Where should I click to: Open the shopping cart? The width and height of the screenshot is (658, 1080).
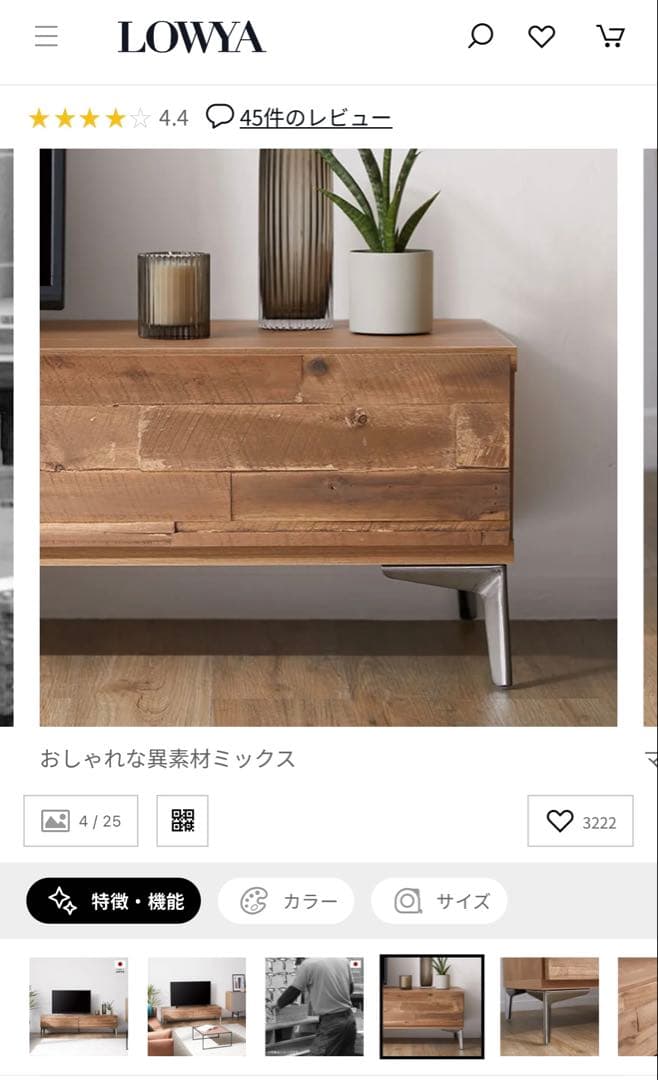[x=610, y=37]
